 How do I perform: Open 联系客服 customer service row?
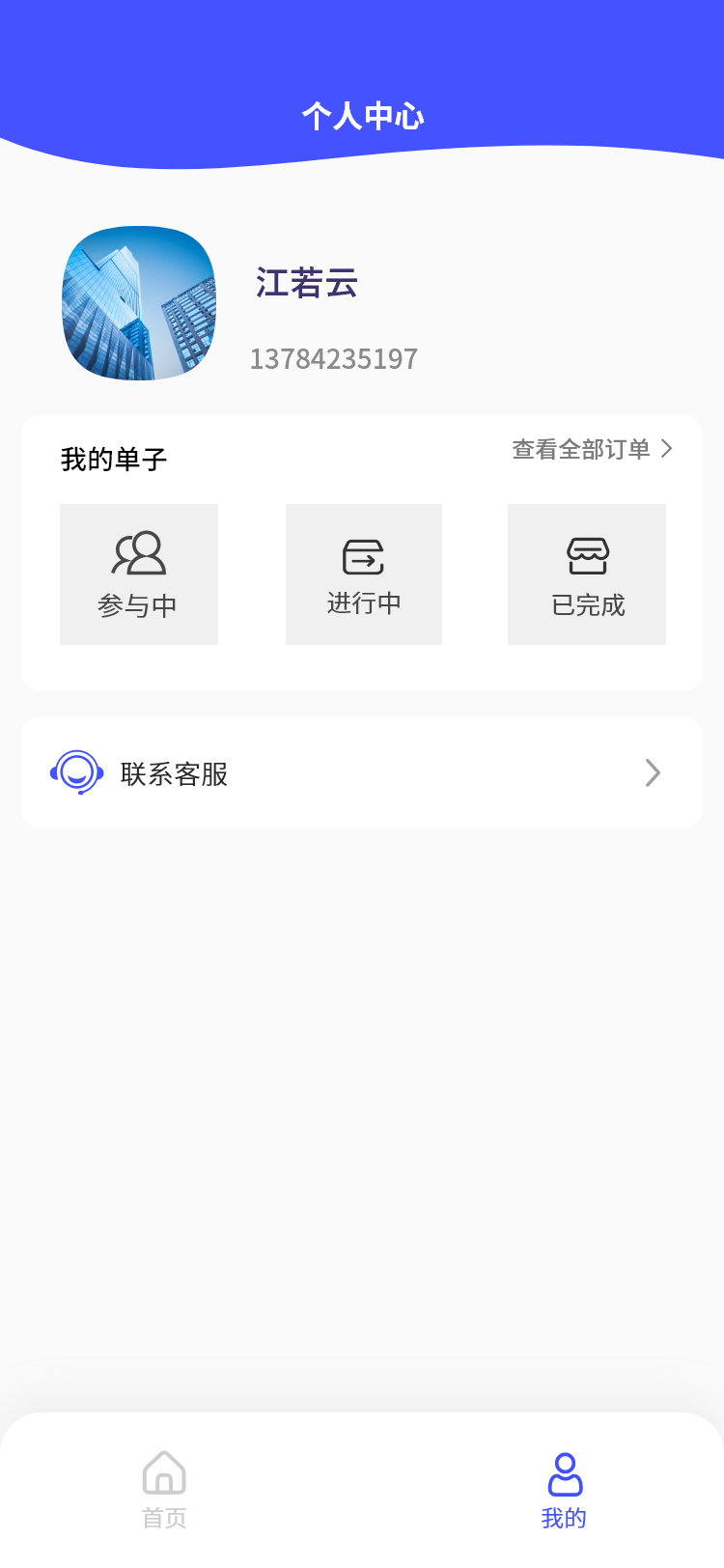click(362, 772)
